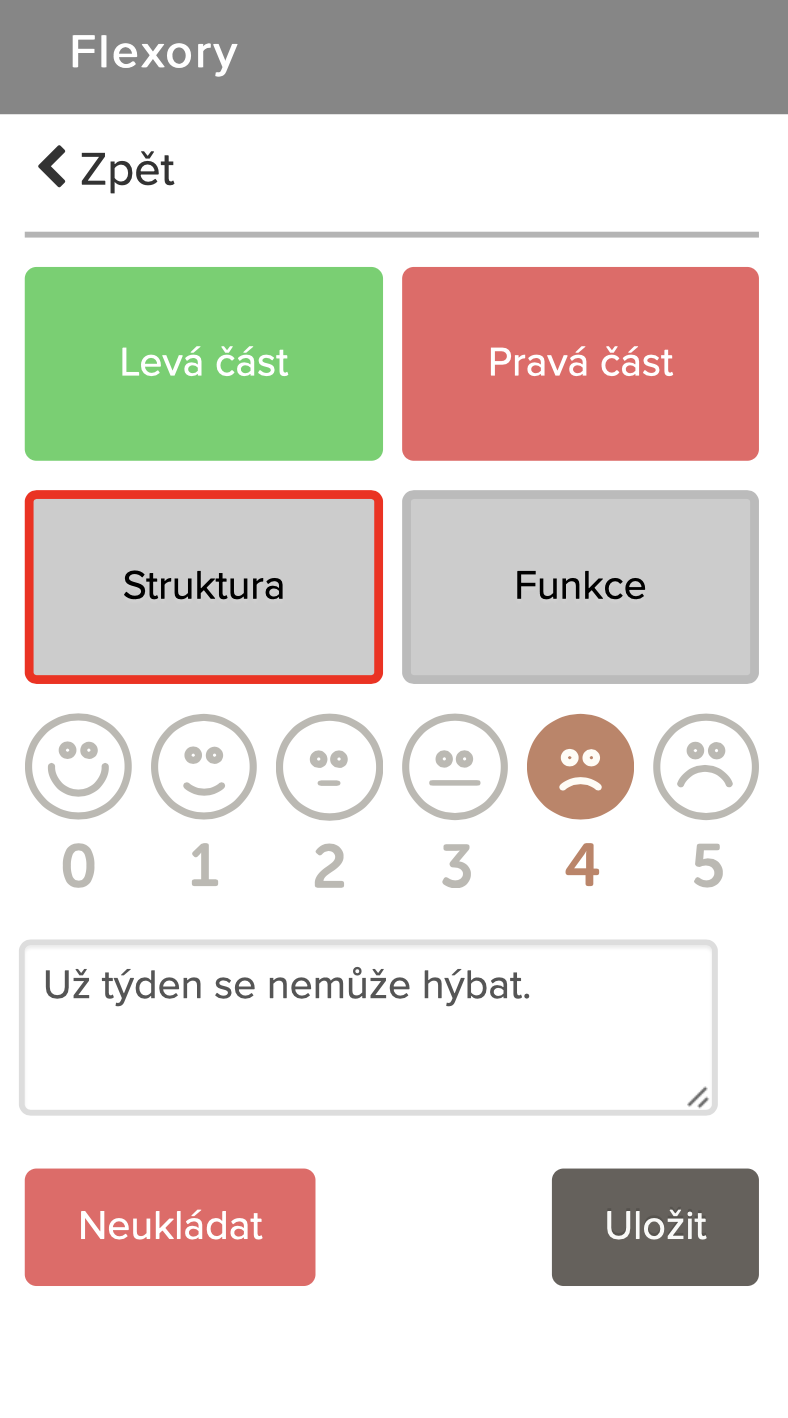Viewport: 788px width, 1418px height.
Task: Select the Pravá část button
Action: pos(580,363)
